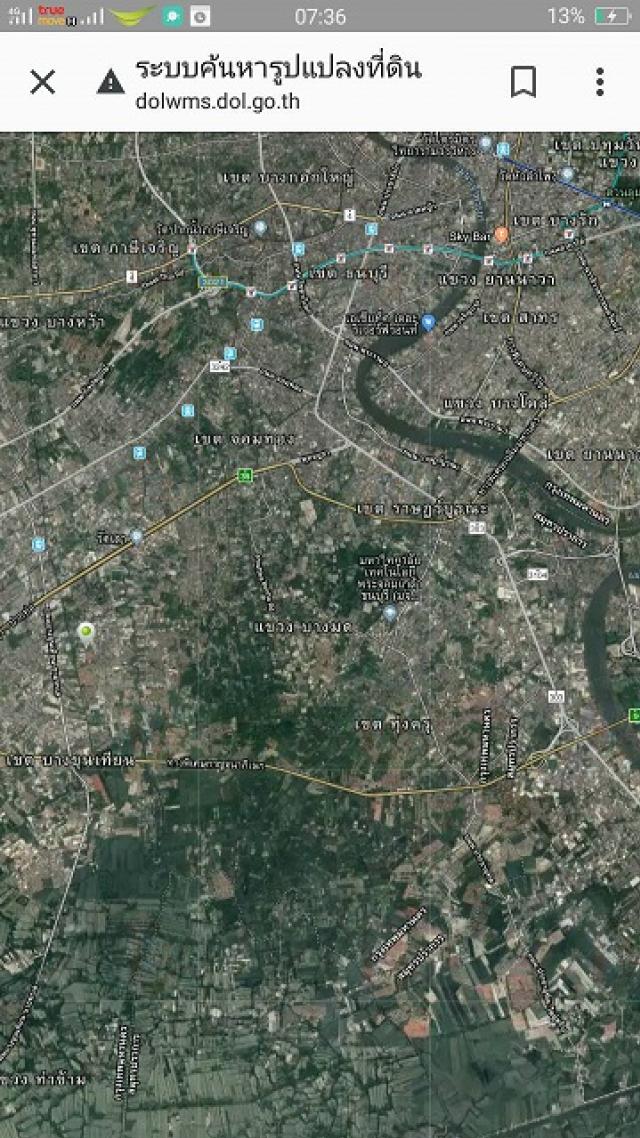640x1138 pixels.
Task: Tap the orange Sky Bar marker
Action: (x=501, y=235)
